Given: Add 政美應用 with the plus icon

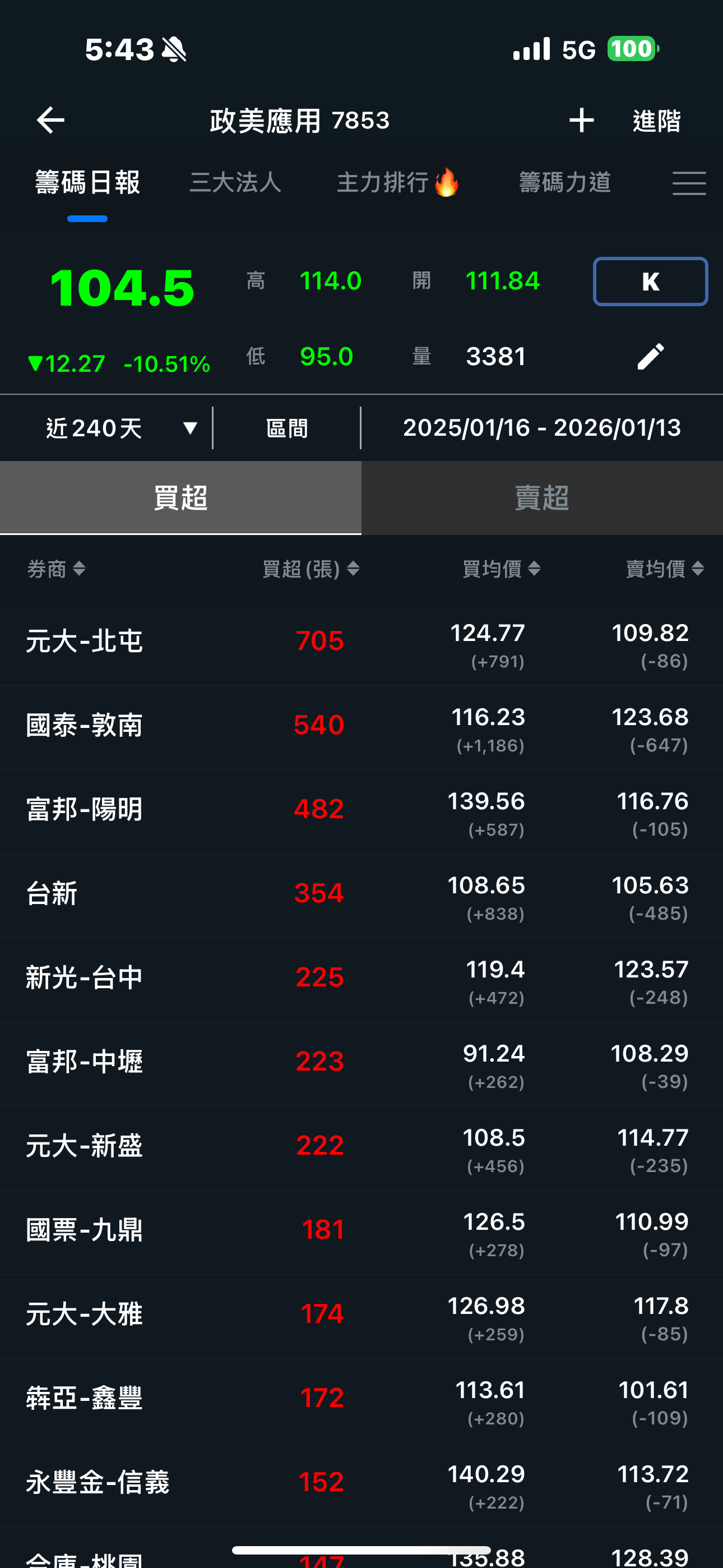Looking at the screenshot, I should point(581,120).
